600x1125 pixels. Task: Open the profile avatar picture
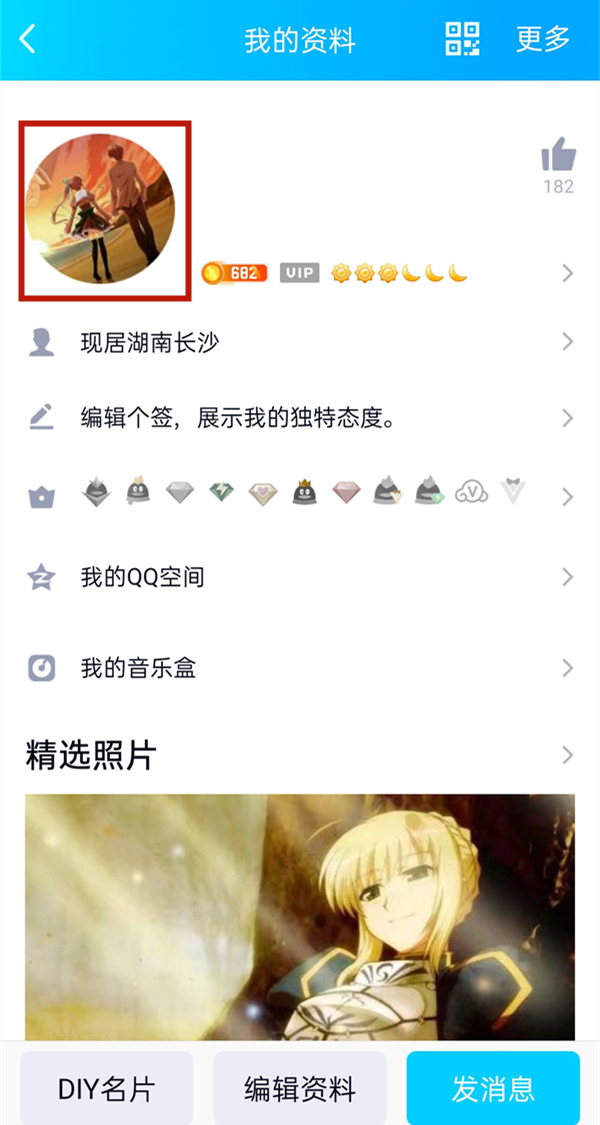[104, 209]
